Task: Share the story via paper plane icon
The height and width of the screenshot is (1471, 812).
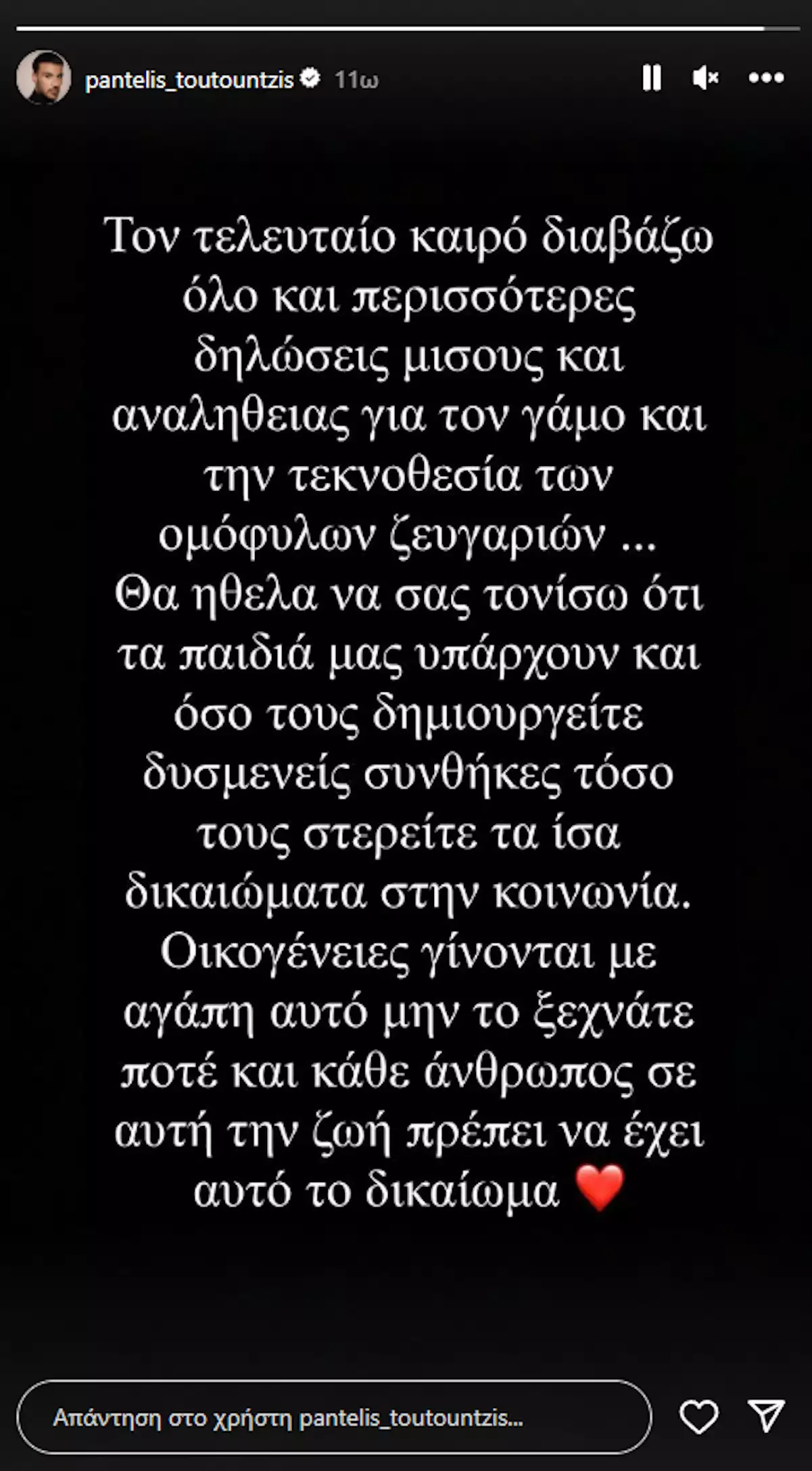Action: tap(766, 1416)
